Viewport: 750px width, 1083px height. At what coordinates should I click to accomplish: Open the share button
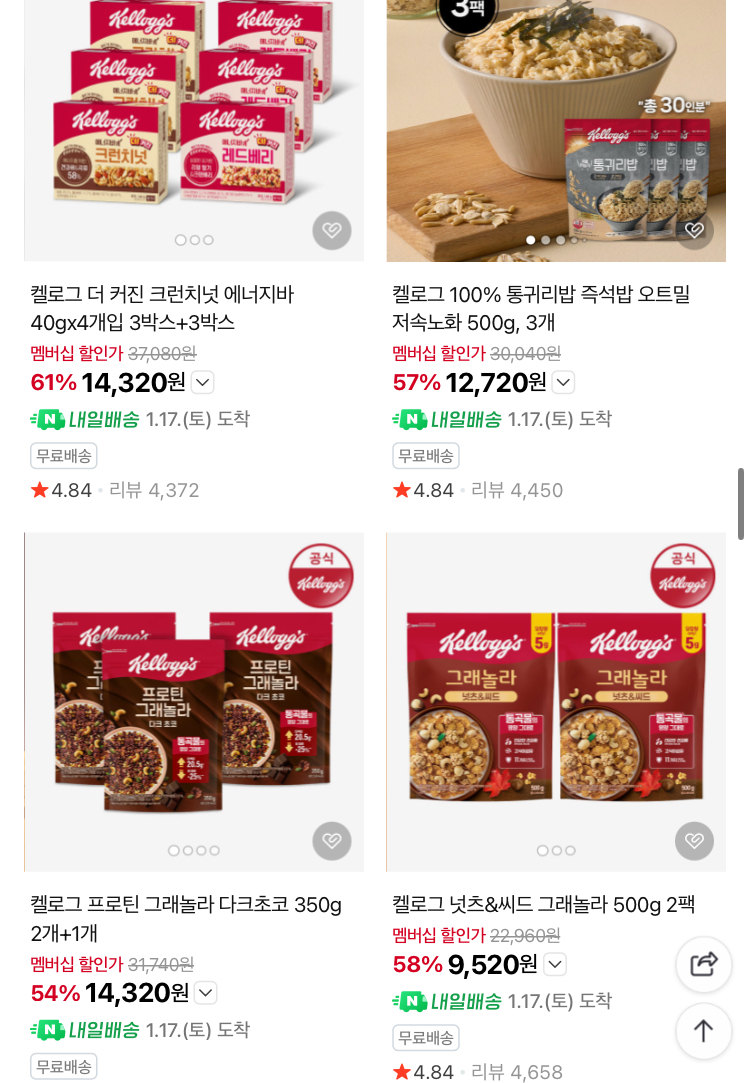(x=704, y=964)
